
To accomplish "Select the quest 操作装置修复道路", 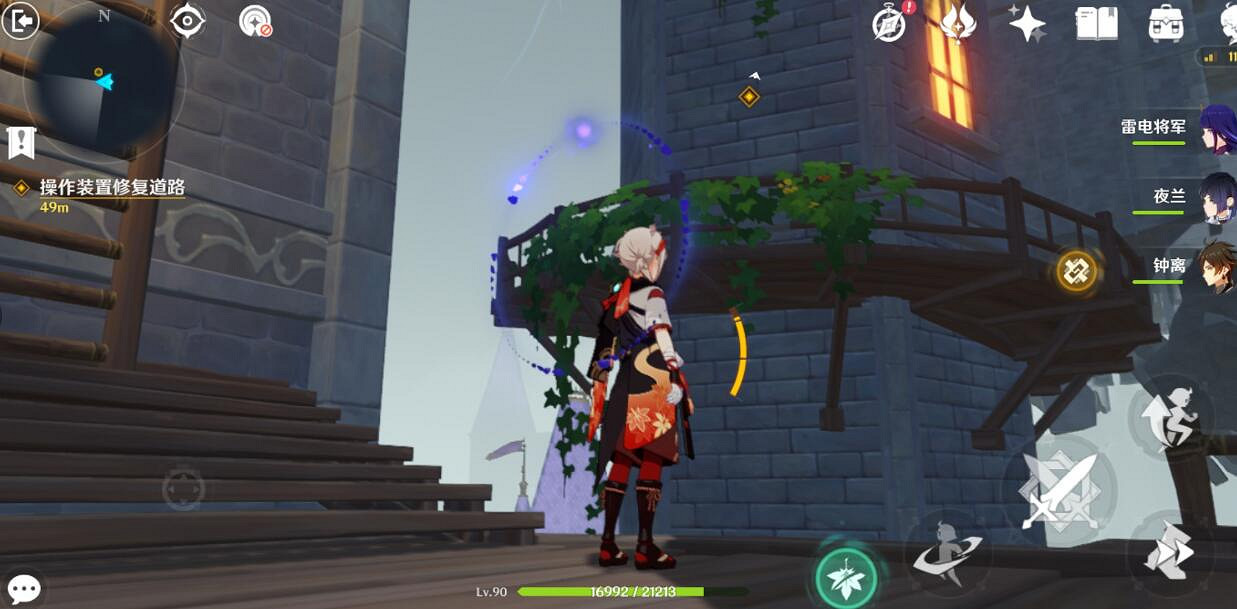I will click(111, 187).
